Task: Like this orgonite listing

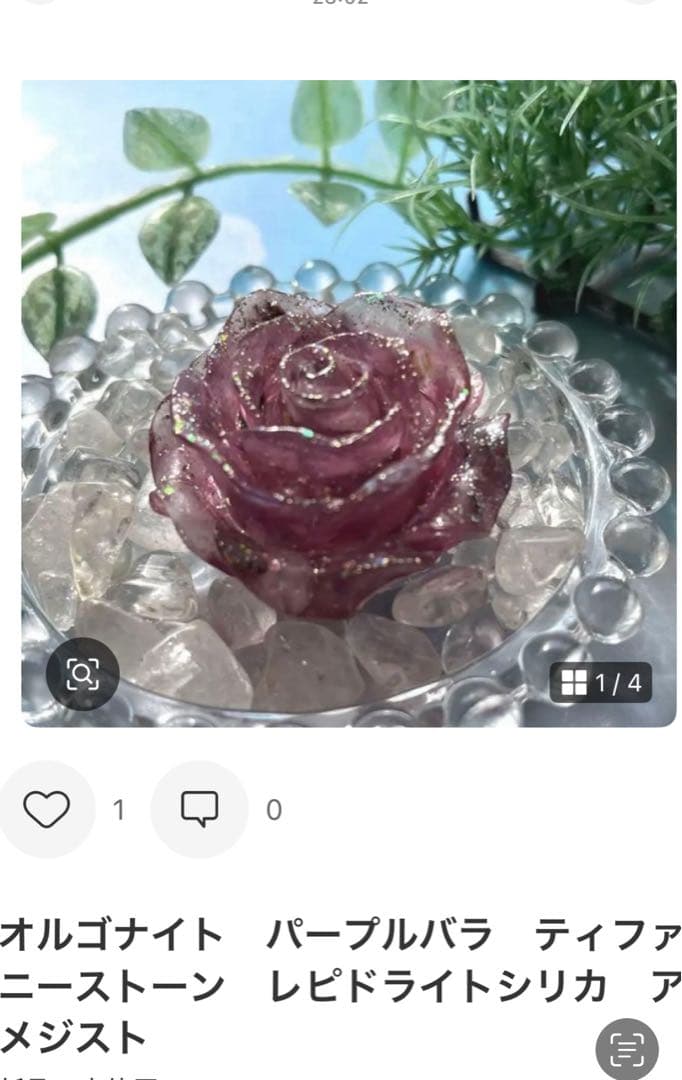Action: coord(46,809)
